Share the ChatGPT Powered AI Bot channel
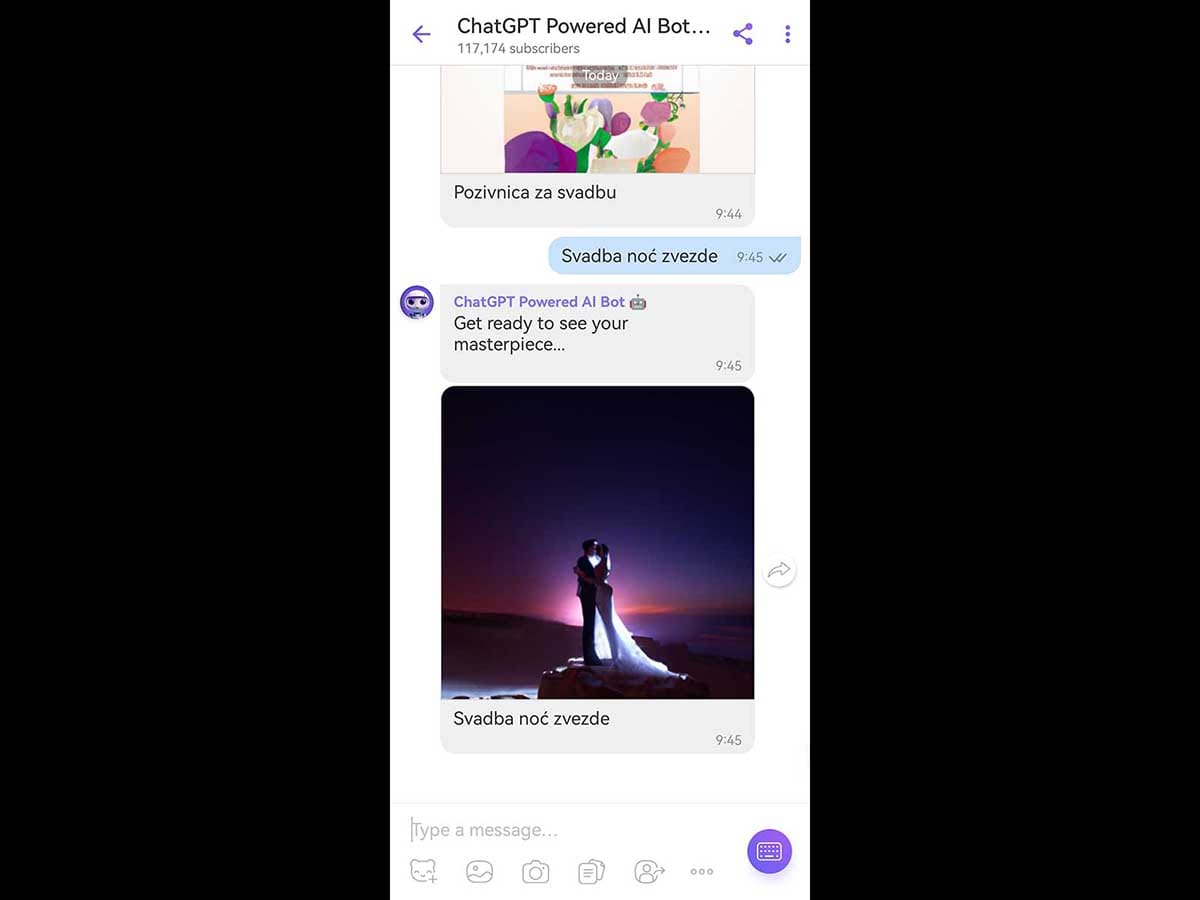The height and width of the screenshot is (900, 1200). pos(742,35)
